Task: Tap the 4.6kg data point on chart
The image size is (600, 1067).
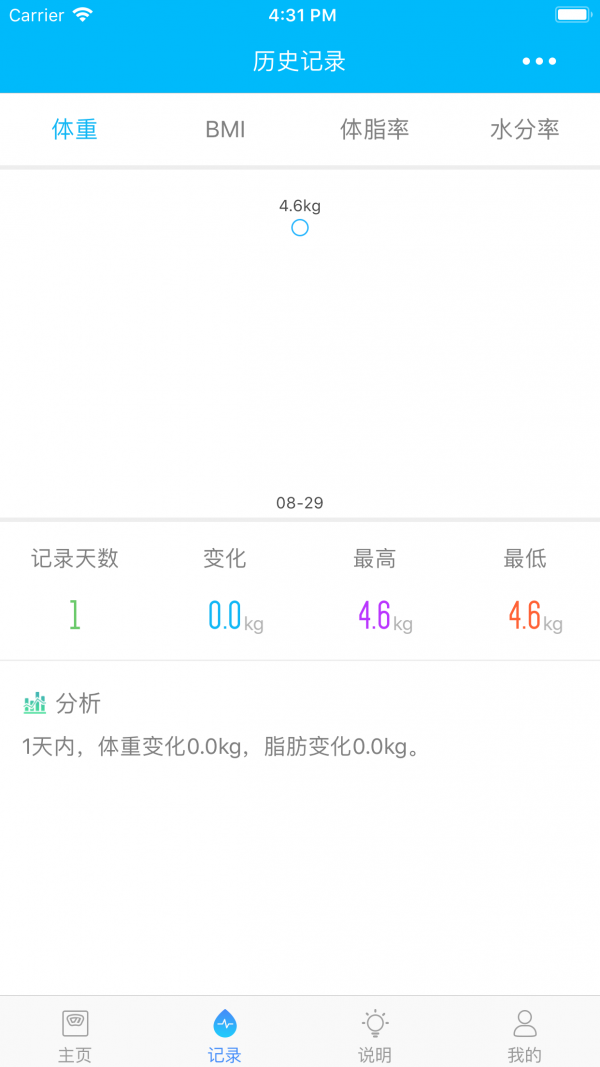Action: (300, 228)
